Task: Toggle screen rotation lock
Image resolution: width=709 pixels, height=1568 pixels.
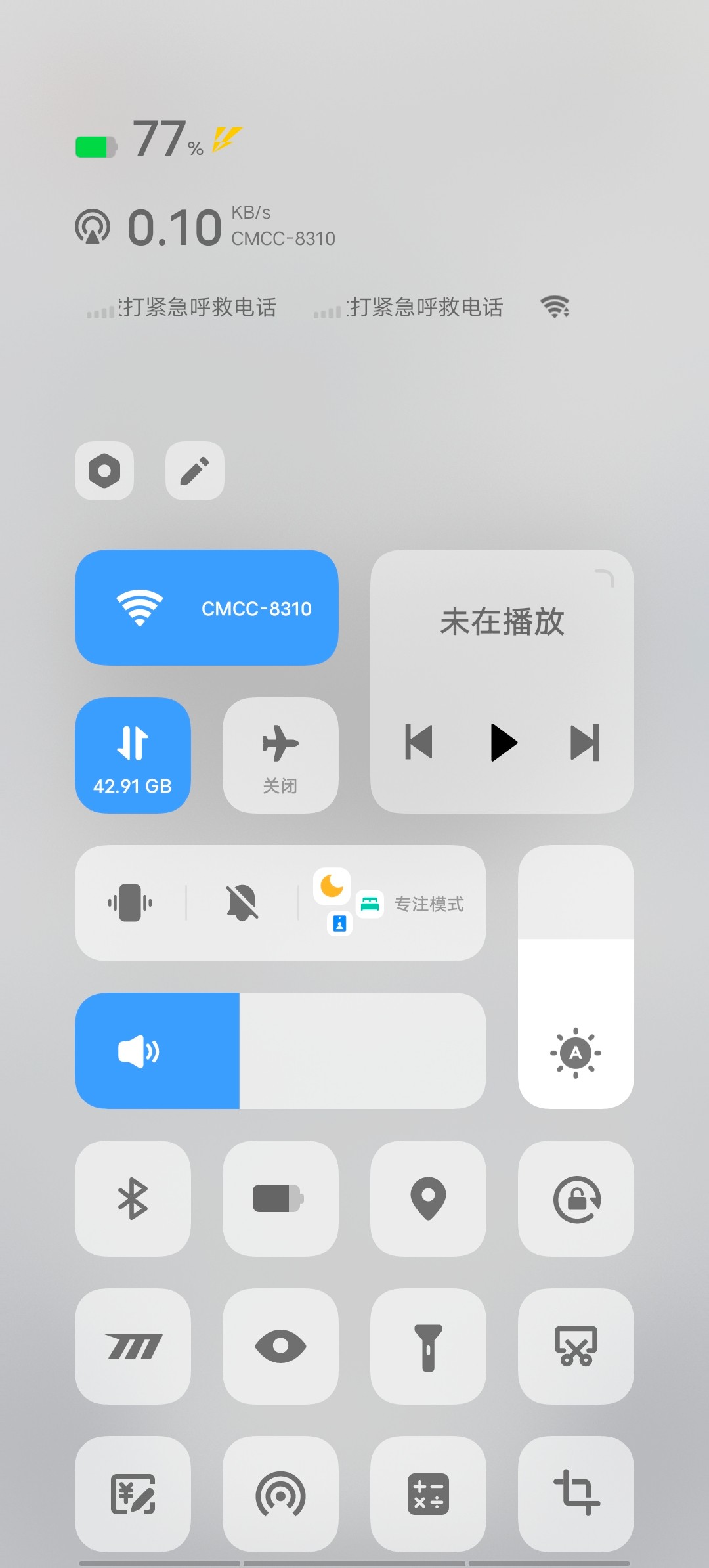Action: 576,1198
